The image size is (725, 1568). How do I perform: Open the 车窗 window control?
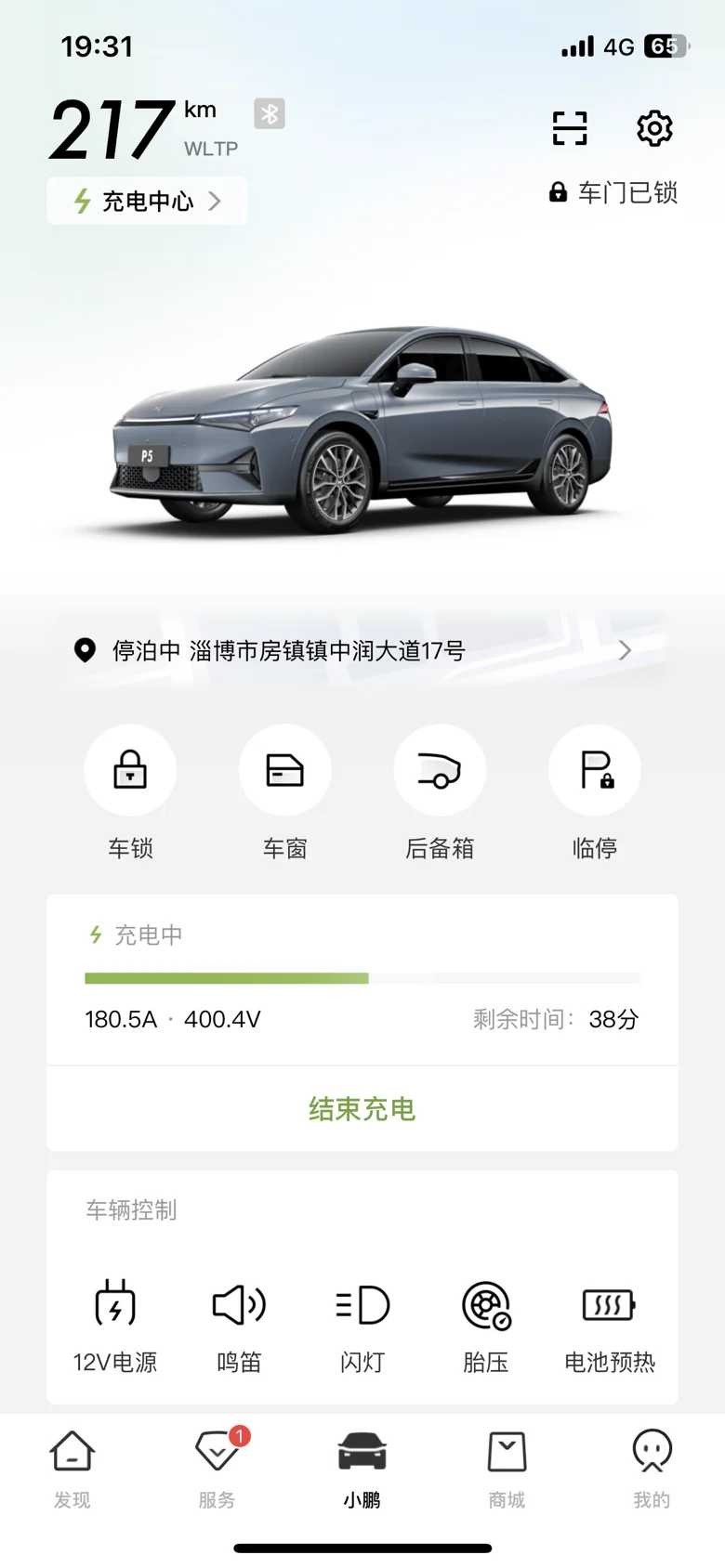point(284,771)
